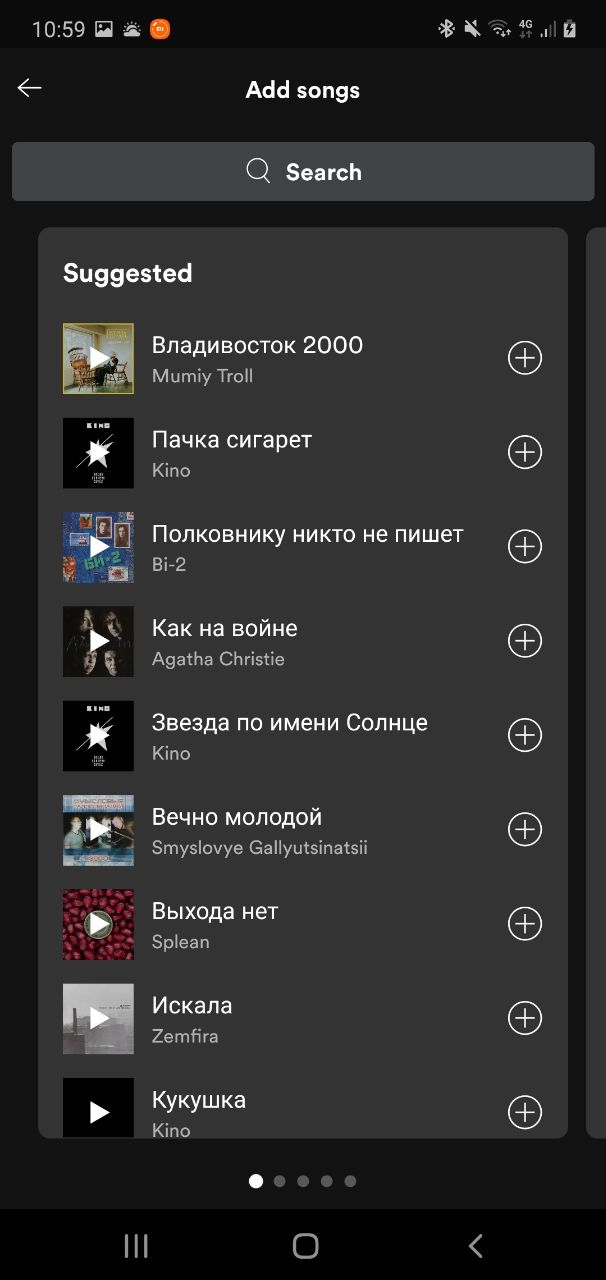Tap the system home button
The image size is (606, 1280).
[305, 1245]
